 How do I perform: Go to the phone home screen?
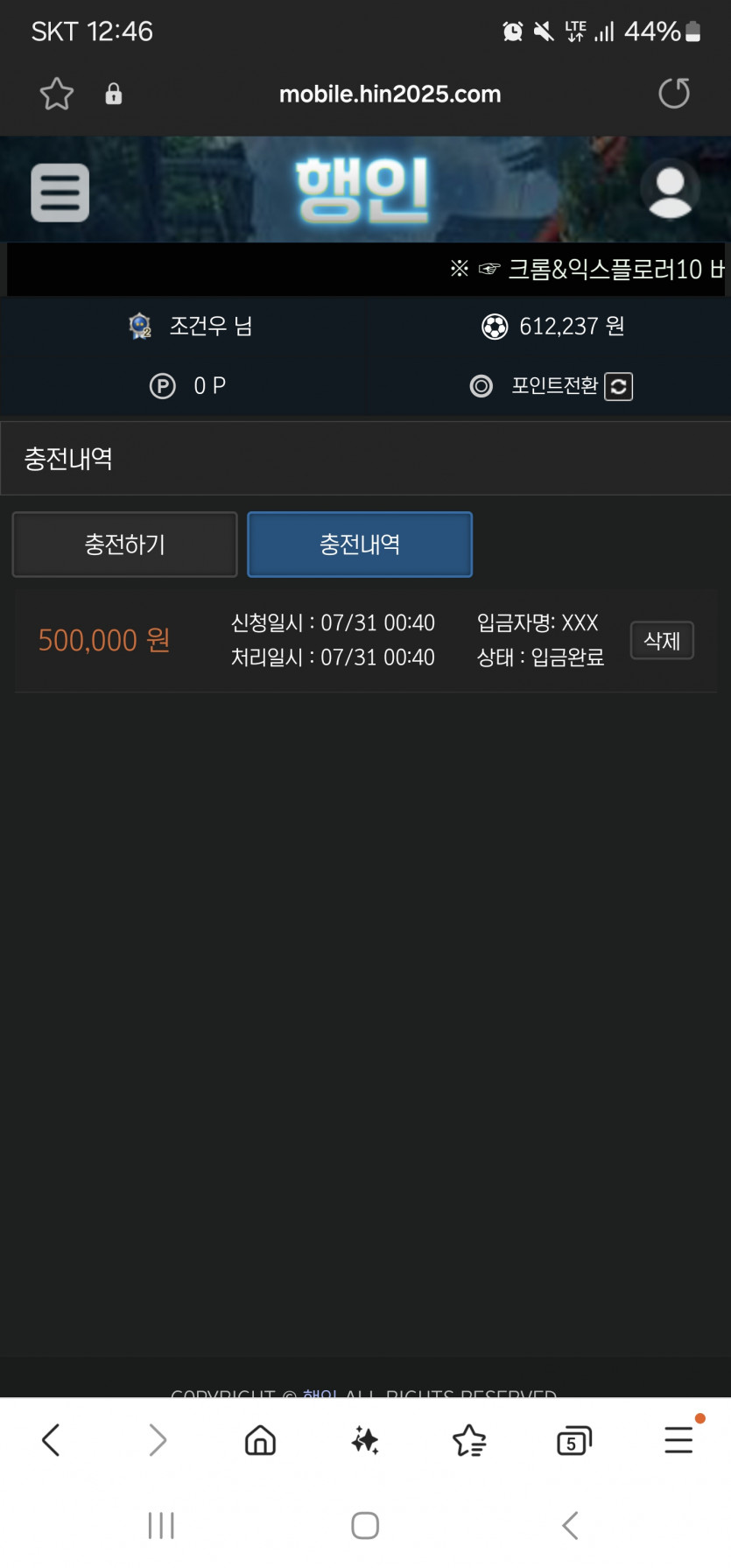(x=365, y=1525)
